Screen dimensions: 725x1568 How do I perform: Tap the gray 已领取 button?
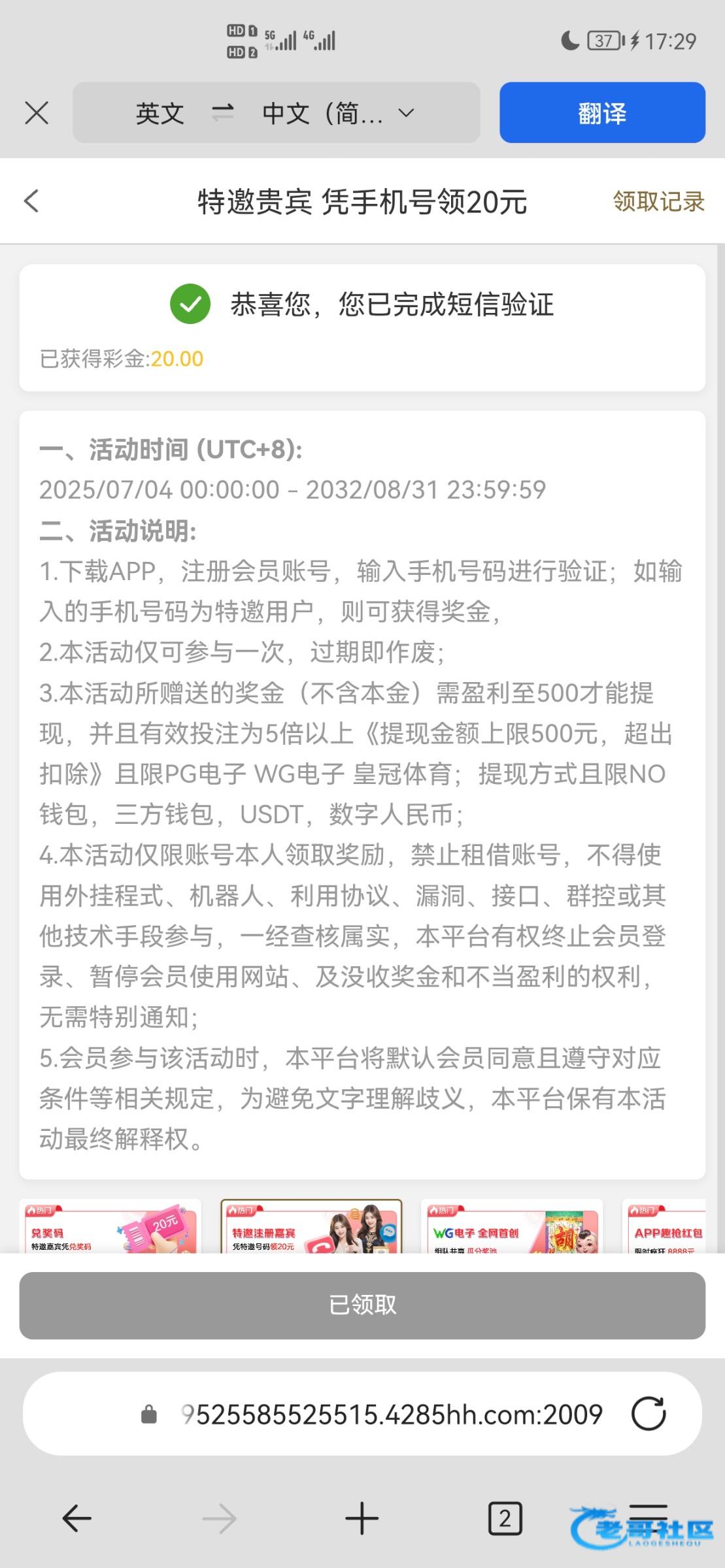[x=362, y=1305]
